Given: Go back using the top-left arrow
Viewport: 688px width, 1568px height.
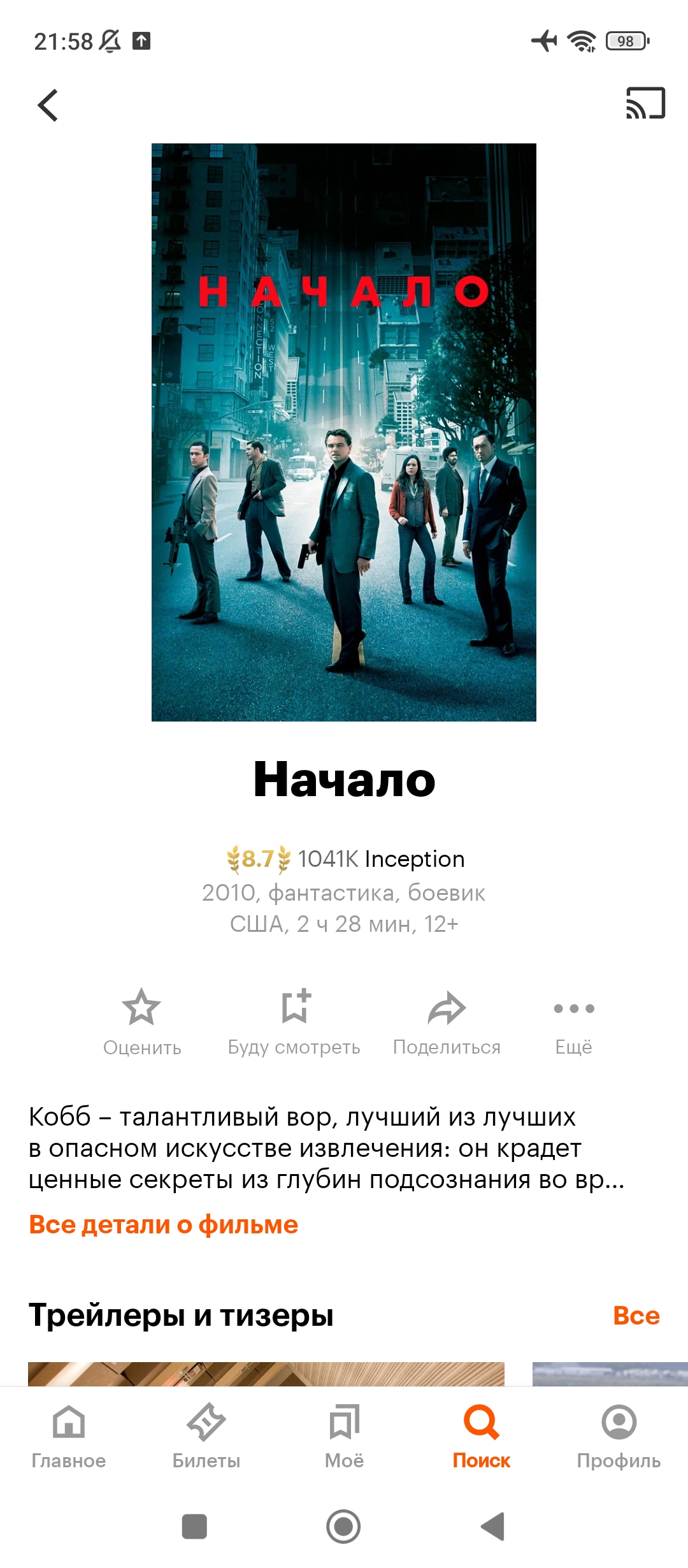Looking at the screenshot, I should click(48, 105).
